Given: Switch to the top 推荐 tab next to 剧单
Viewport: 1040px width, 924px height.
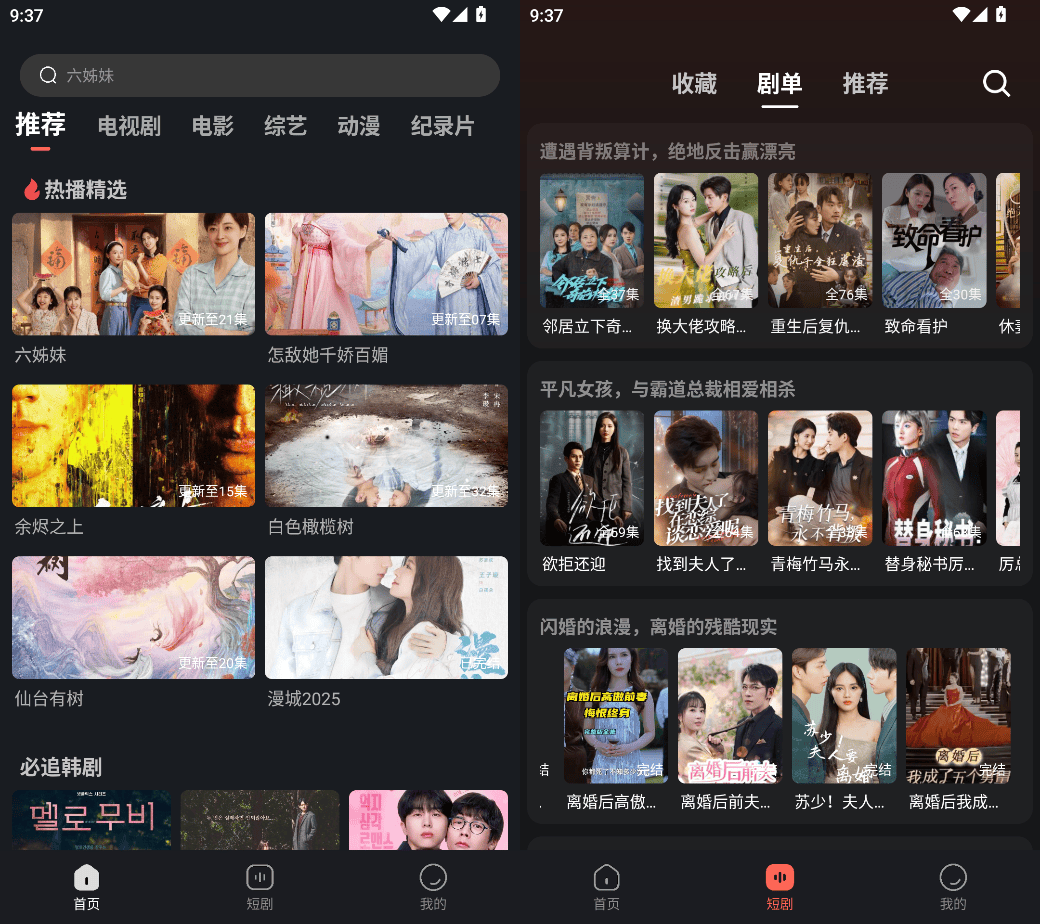Looking at the screenshot, I should (x=865, y=83).
